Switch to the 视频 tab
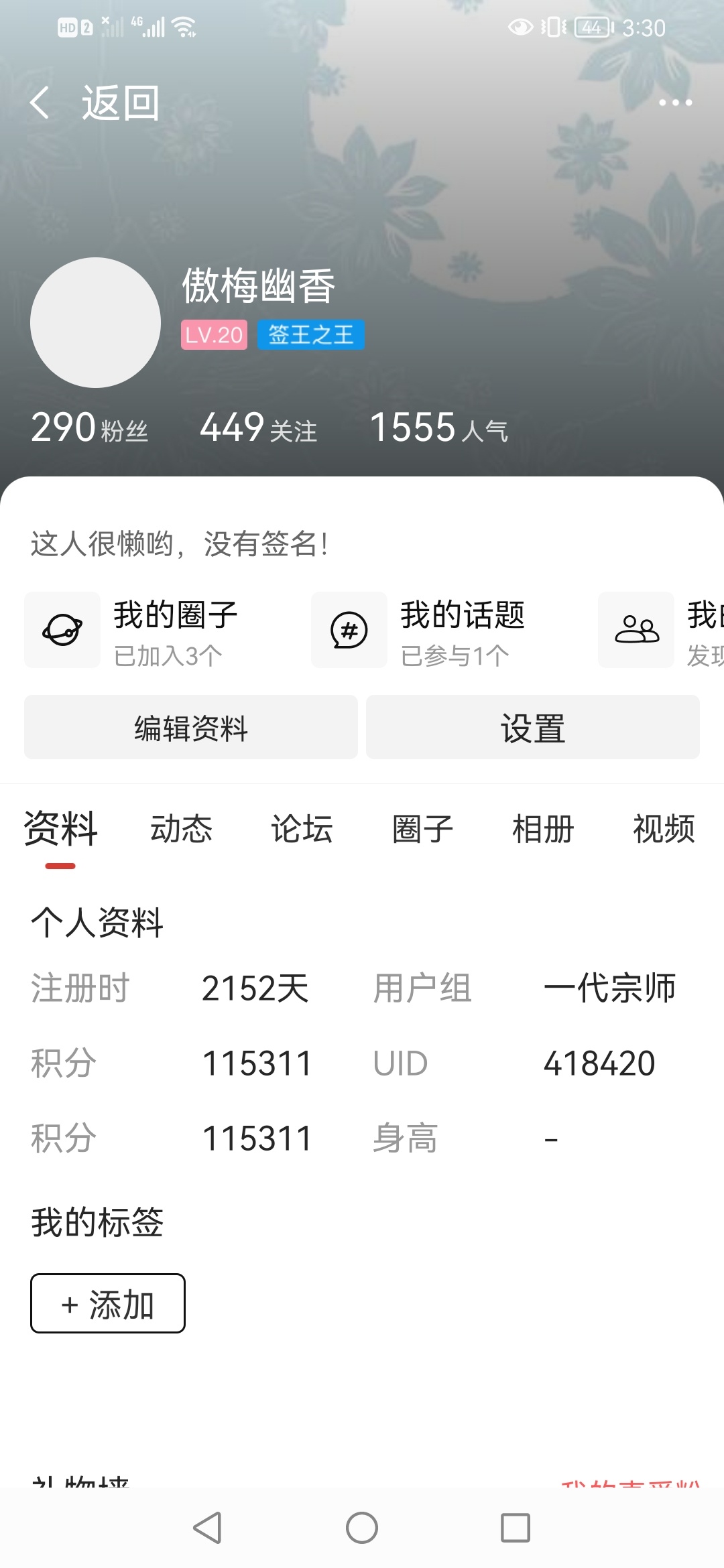 pos(664,829)
